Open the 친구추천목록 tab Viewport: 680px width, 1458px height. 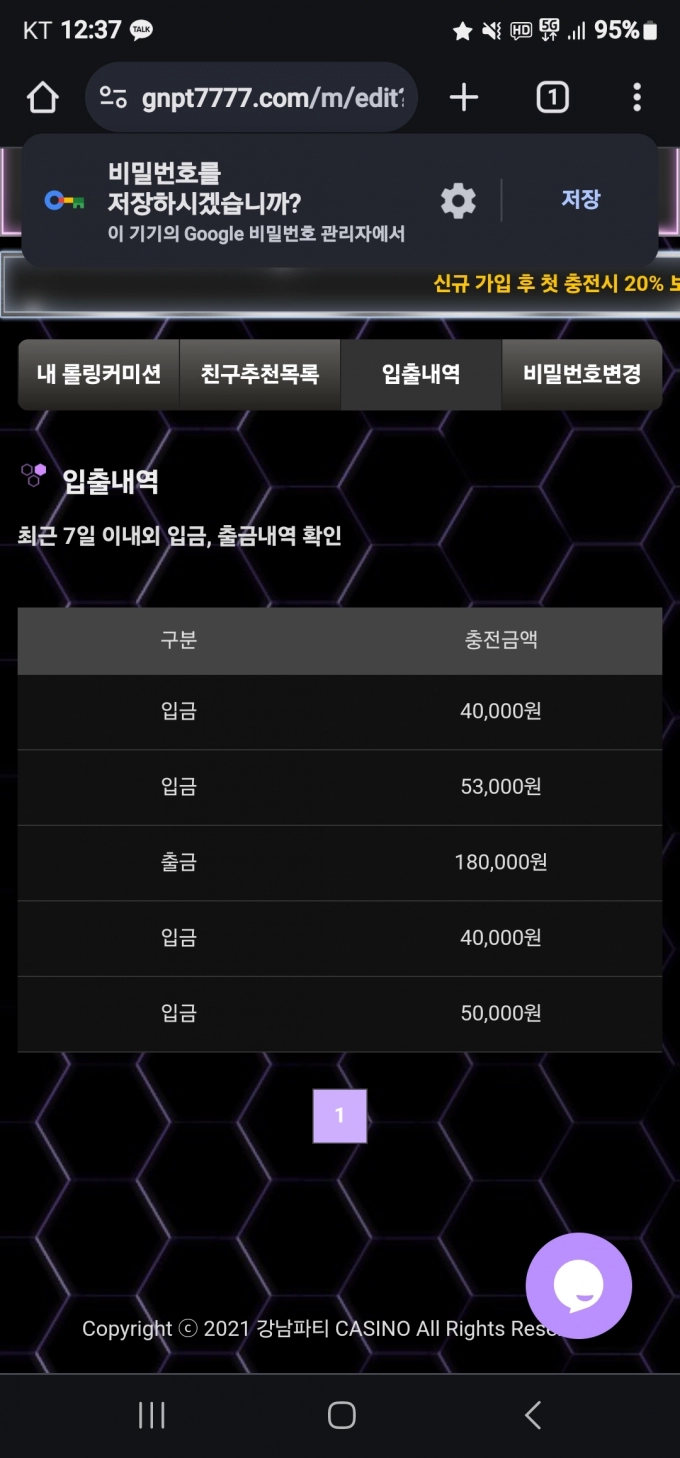click(260, 375)
